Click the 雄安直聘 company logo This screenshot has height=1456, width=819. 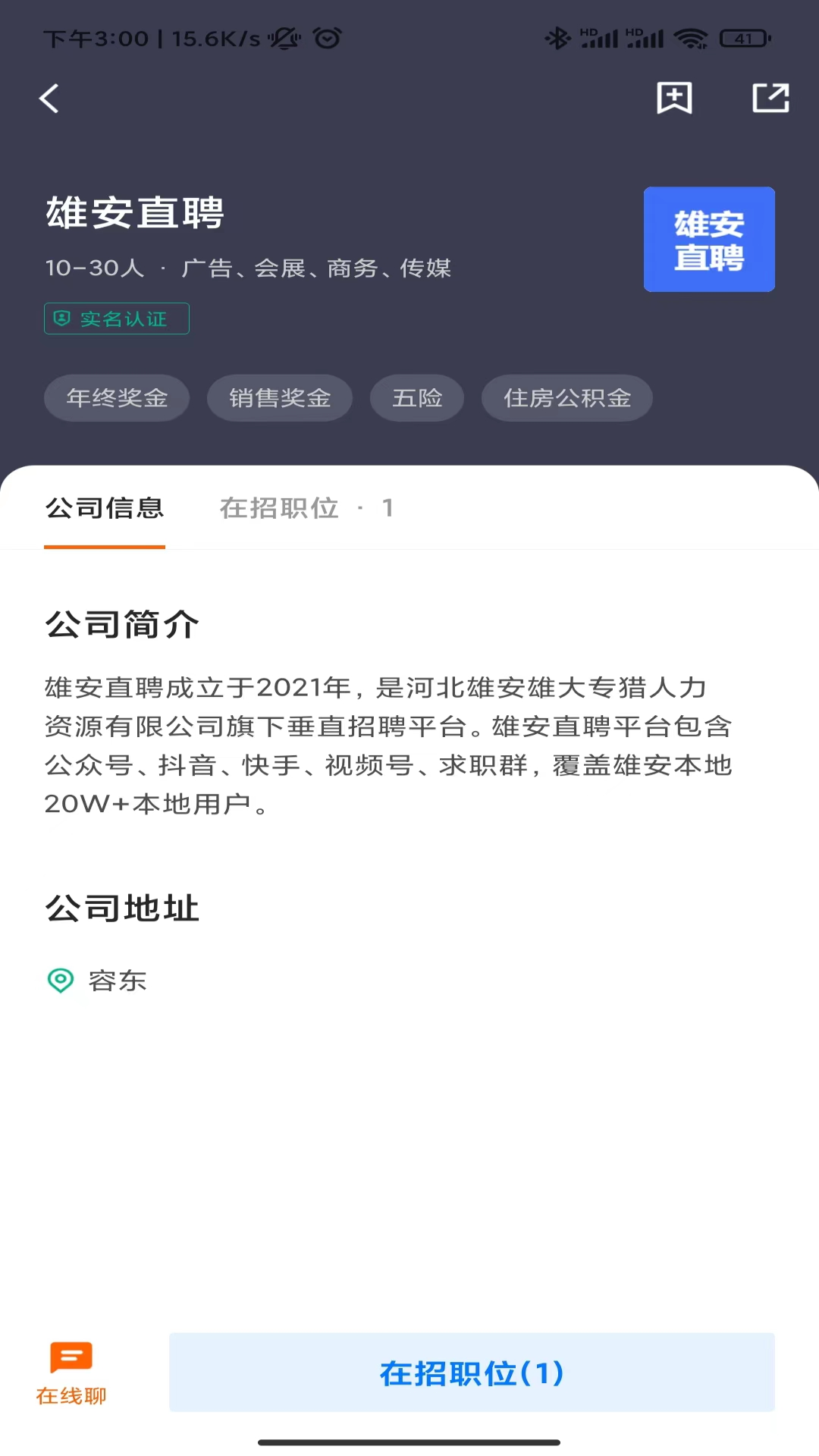[x=708, y=239]
